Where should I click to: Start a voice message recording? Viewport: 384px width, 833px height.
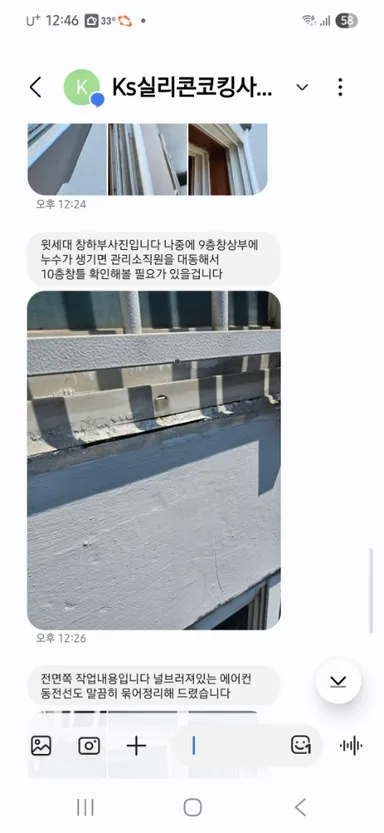(x=351, y=746)
